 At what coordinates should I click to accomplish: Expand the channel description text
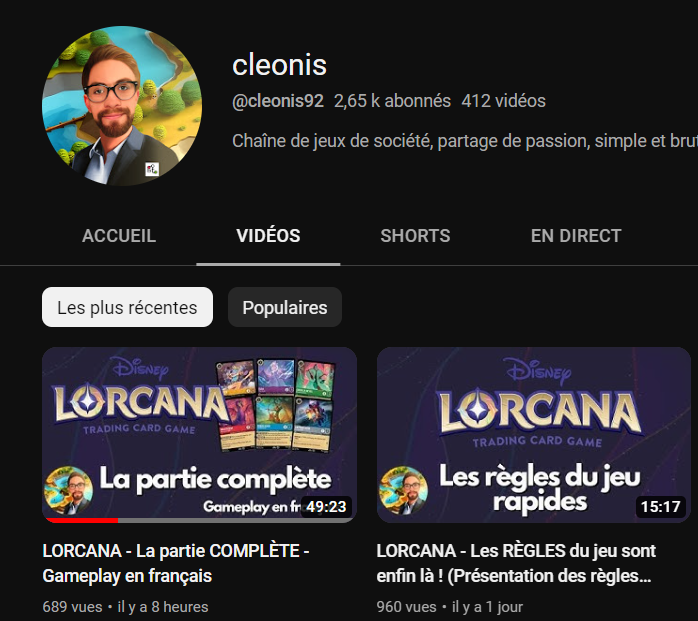464,141
